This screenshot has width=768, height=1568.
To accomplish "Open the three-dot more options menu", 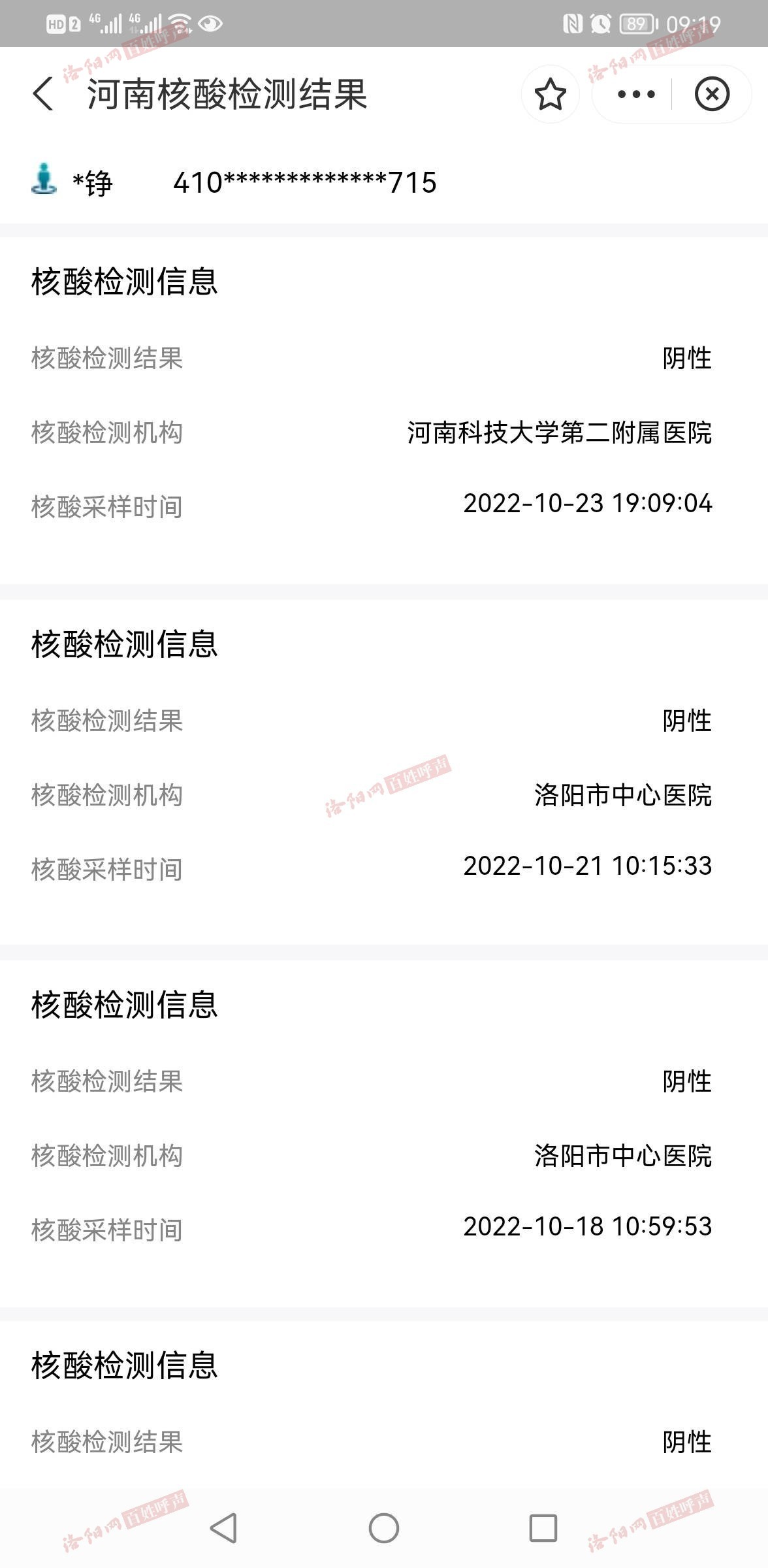I will (x=635, y=94).
